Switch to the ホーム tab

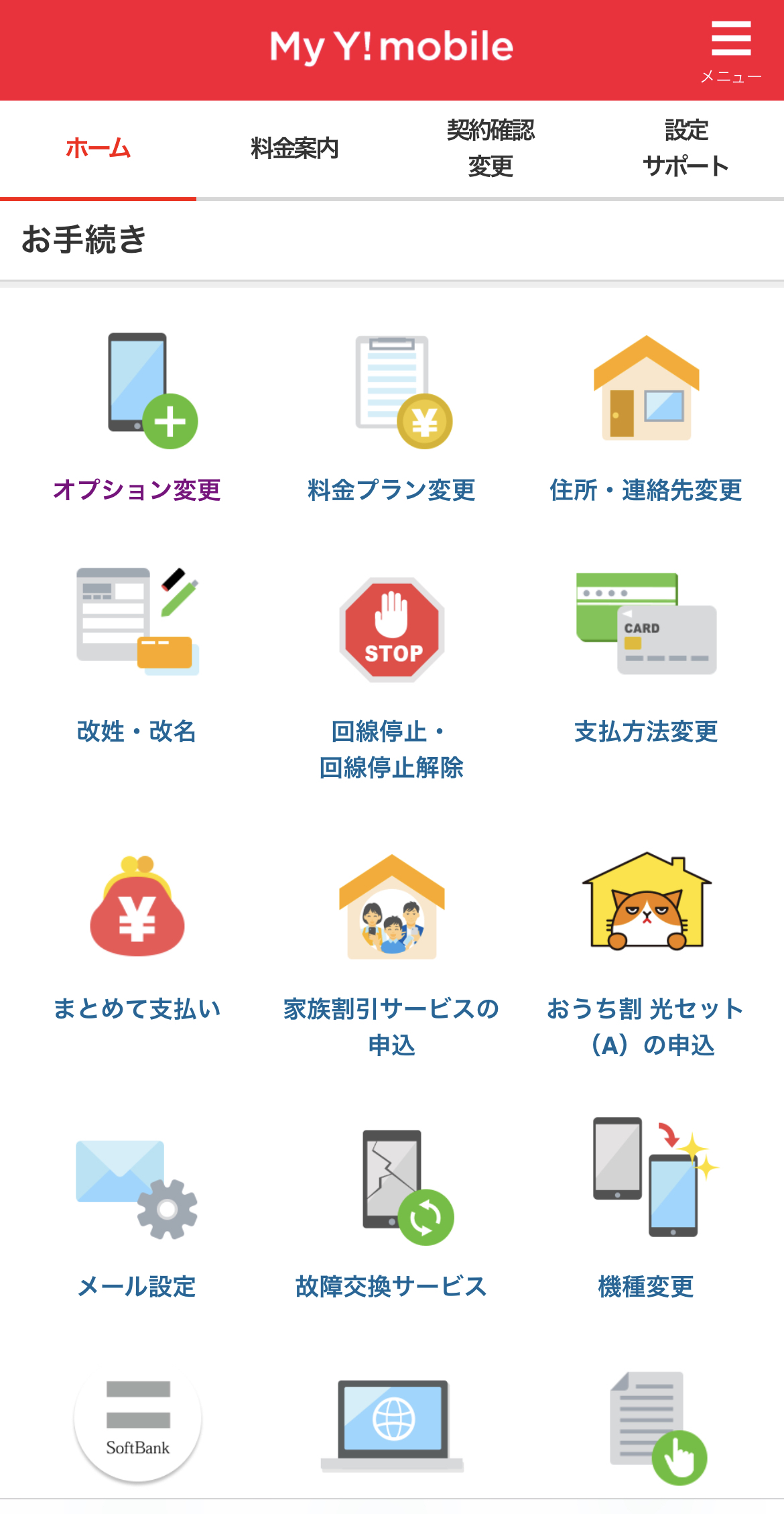click(98, 148)
